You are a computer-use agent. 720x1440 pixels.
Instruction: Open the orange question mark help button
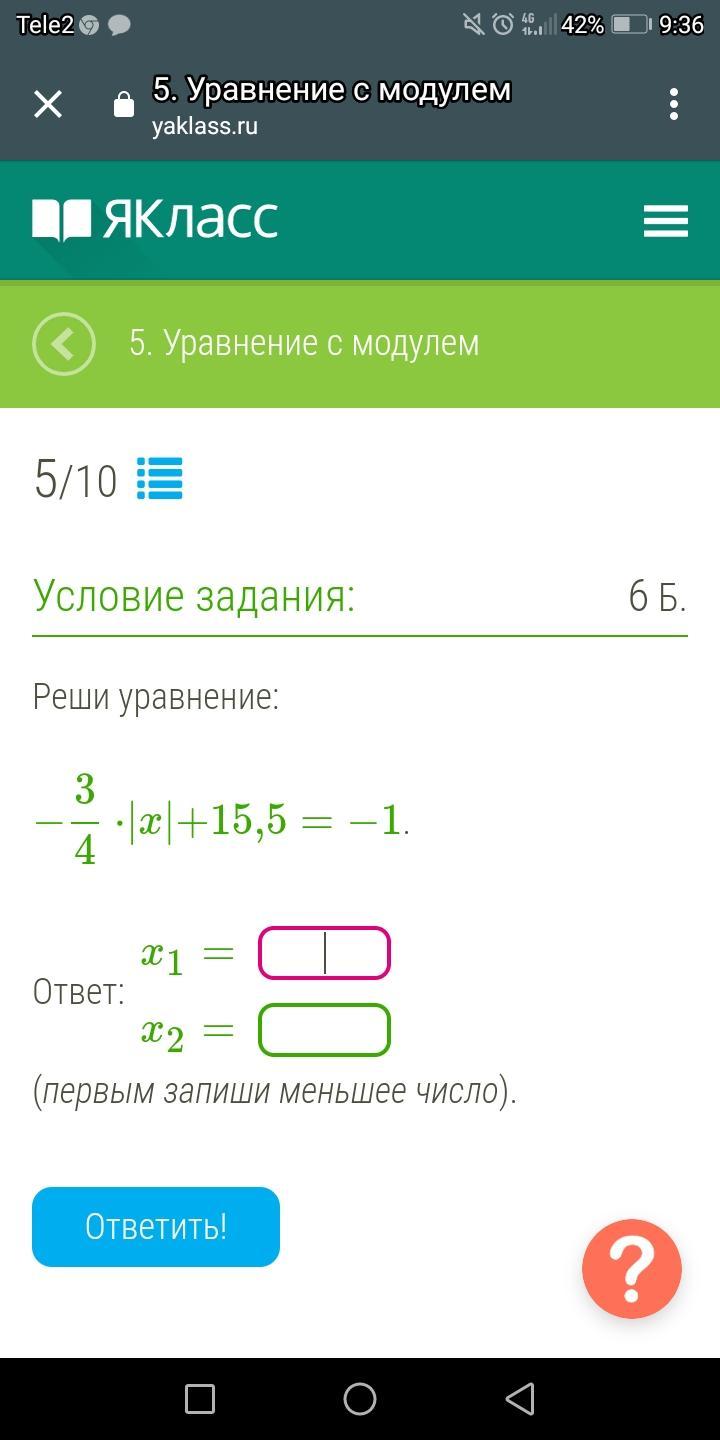[x=632, y=1269]
